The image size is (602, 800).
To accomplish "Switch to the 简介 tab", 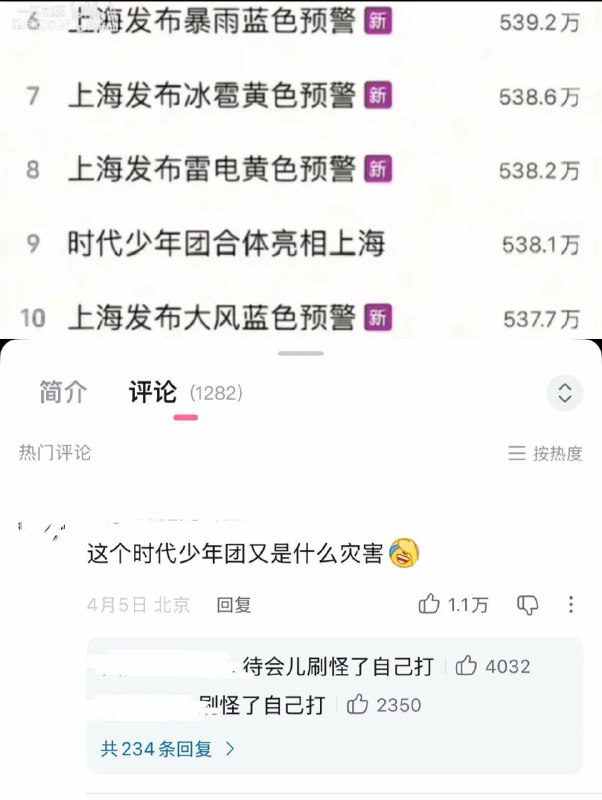I will pos(63,392).
